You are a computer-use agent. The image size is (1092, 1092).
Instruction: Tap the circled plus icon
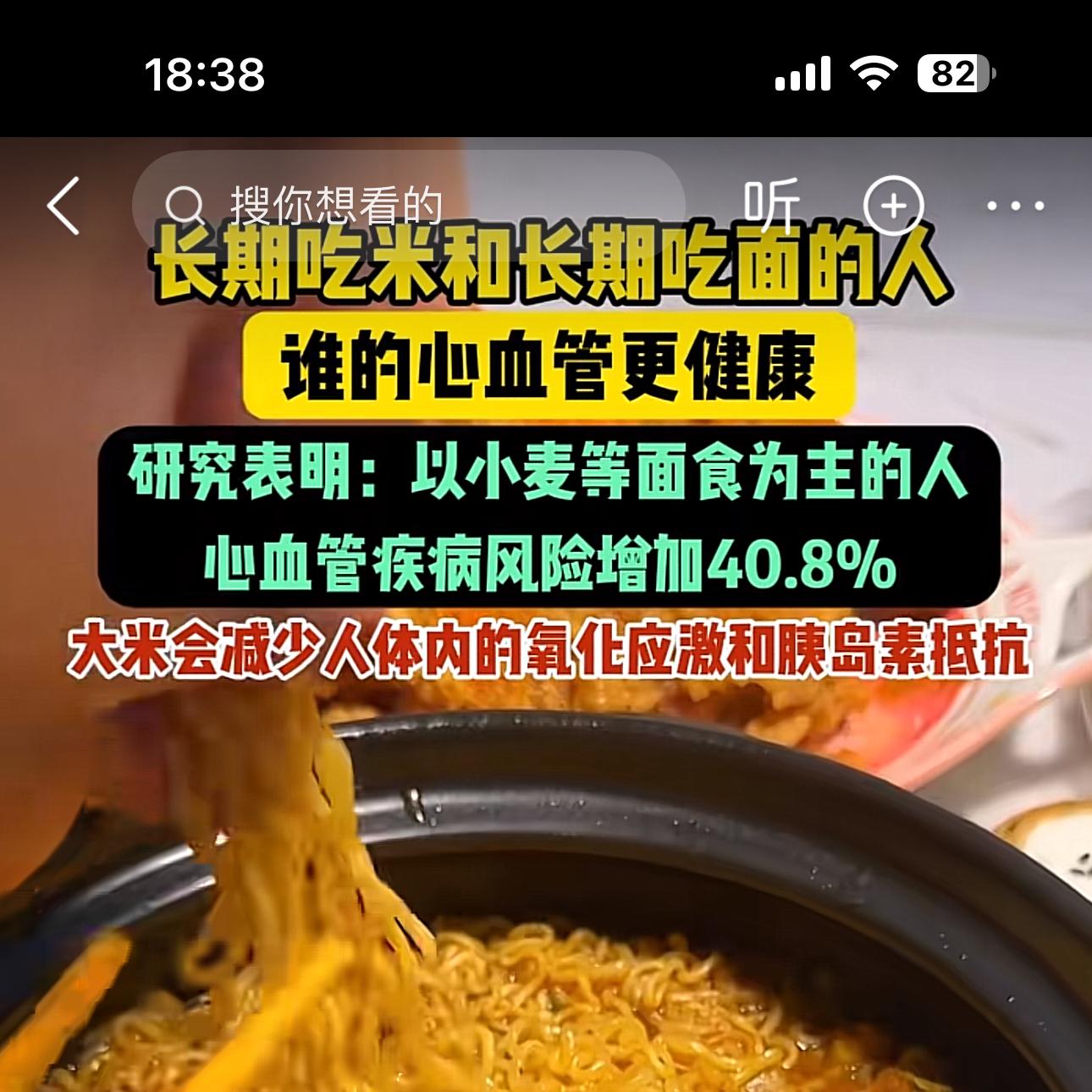pyautogui.click(x=893, y=205)
